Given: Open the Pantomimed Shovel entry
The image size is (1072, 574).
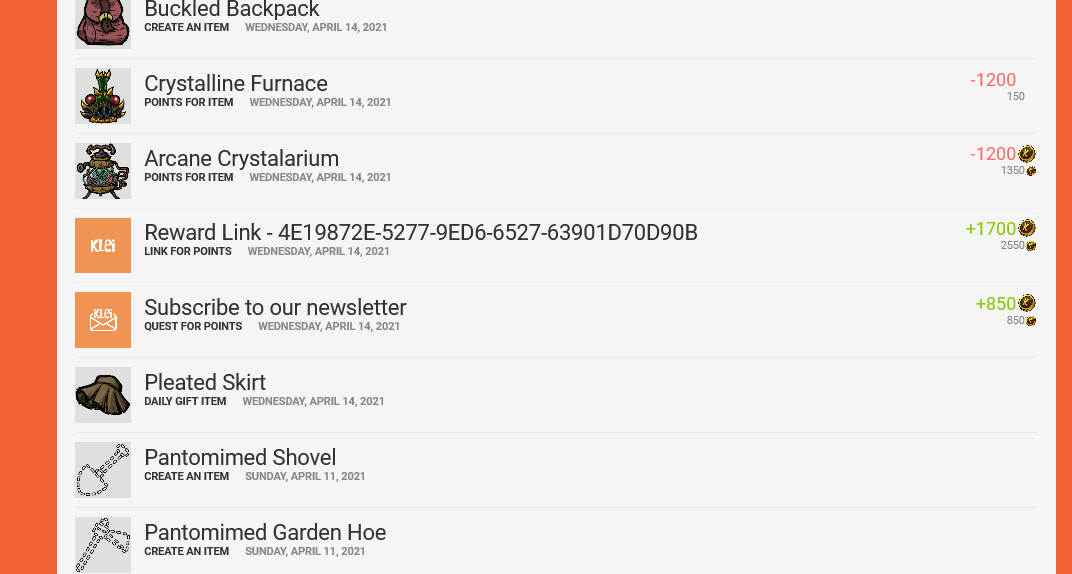Looking at the screenshot, I should pyautogui.click(x=240, y=458).
